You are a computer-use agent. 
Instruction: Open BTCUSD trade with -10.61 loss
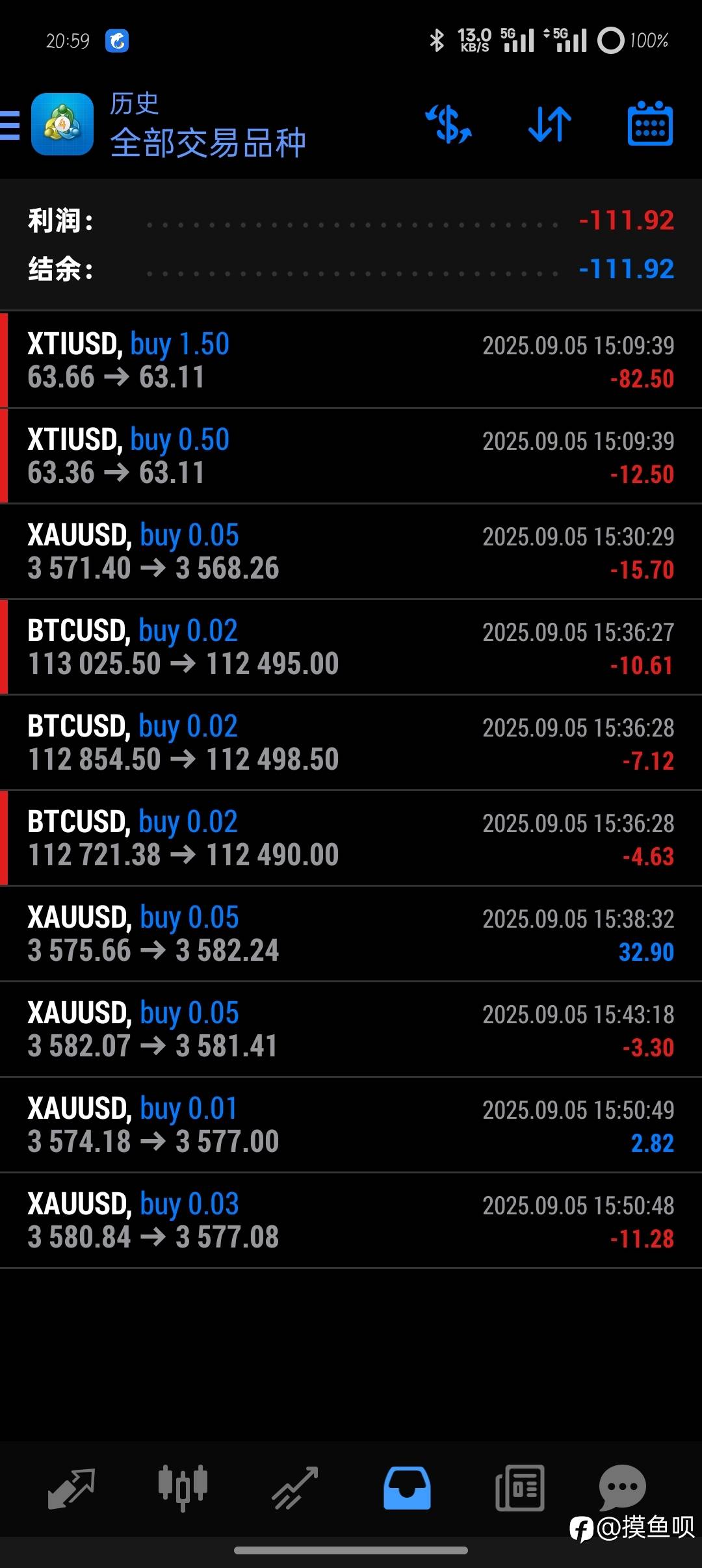click(x=351, y=647)
